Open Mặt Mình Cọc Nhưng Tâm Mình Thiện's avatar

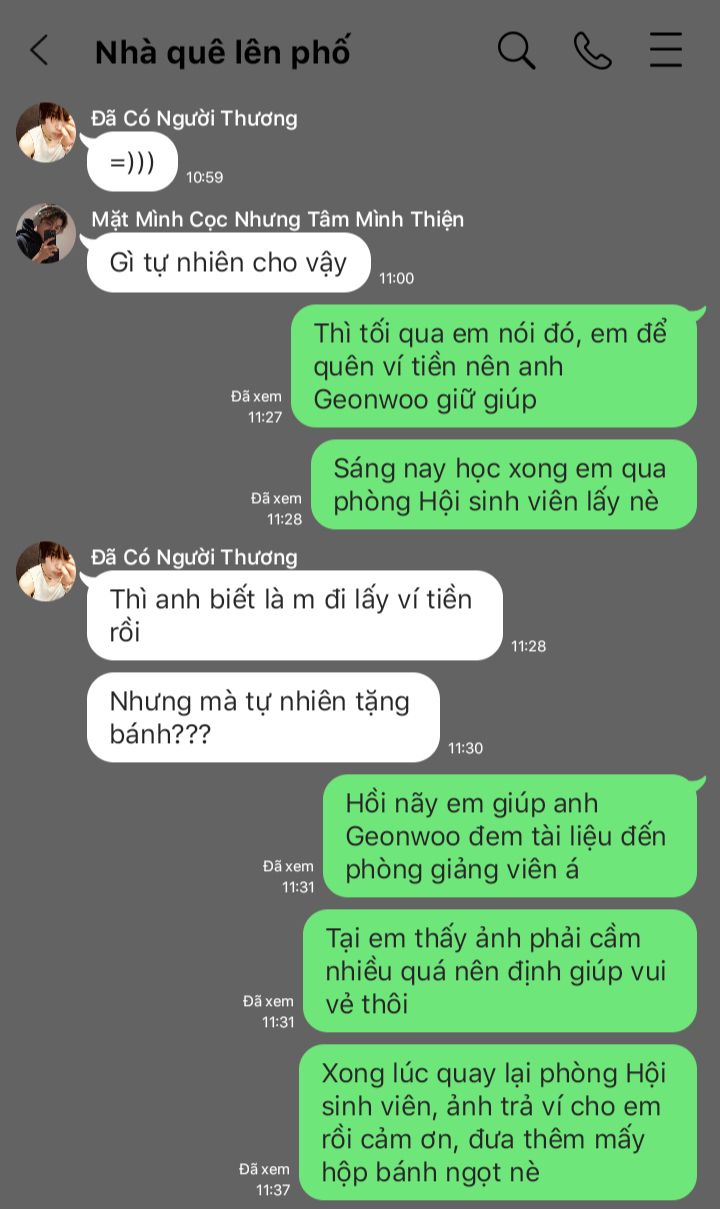[x=45, y=234]
